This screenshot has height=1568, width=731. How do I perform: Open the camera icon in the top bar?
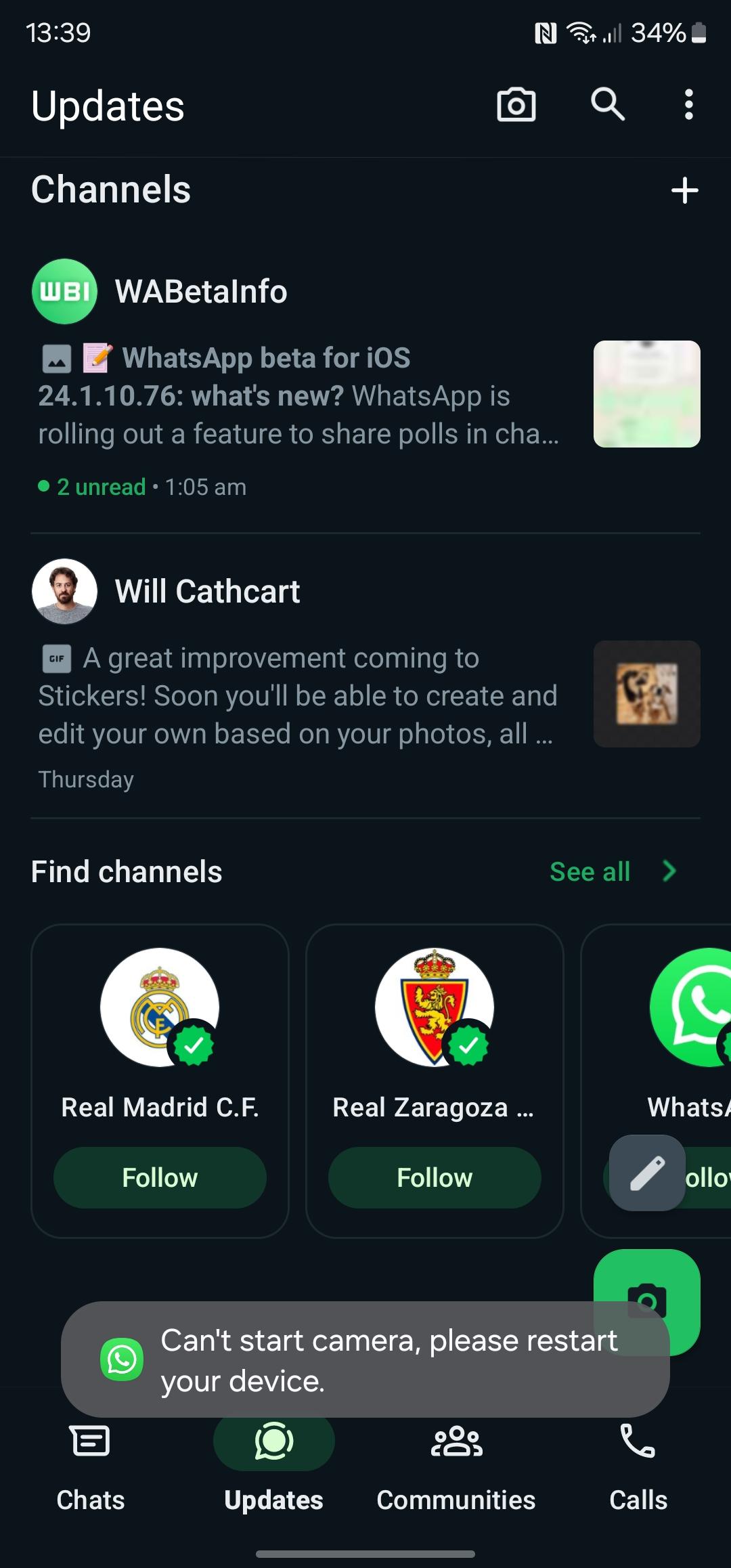(x=516, y=106)
